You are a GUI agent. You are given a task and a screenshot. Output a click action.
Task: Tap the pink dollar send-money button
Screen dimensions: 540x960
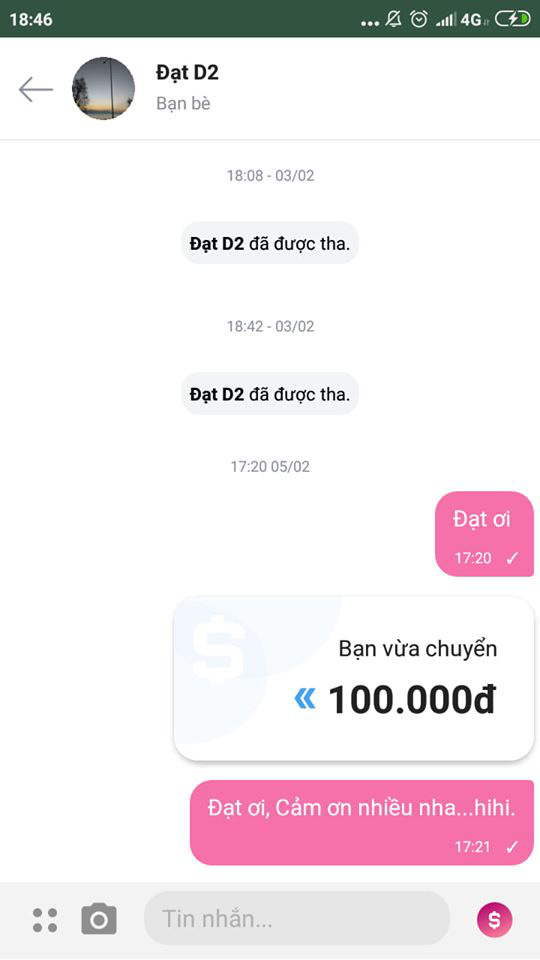point(494,920)
